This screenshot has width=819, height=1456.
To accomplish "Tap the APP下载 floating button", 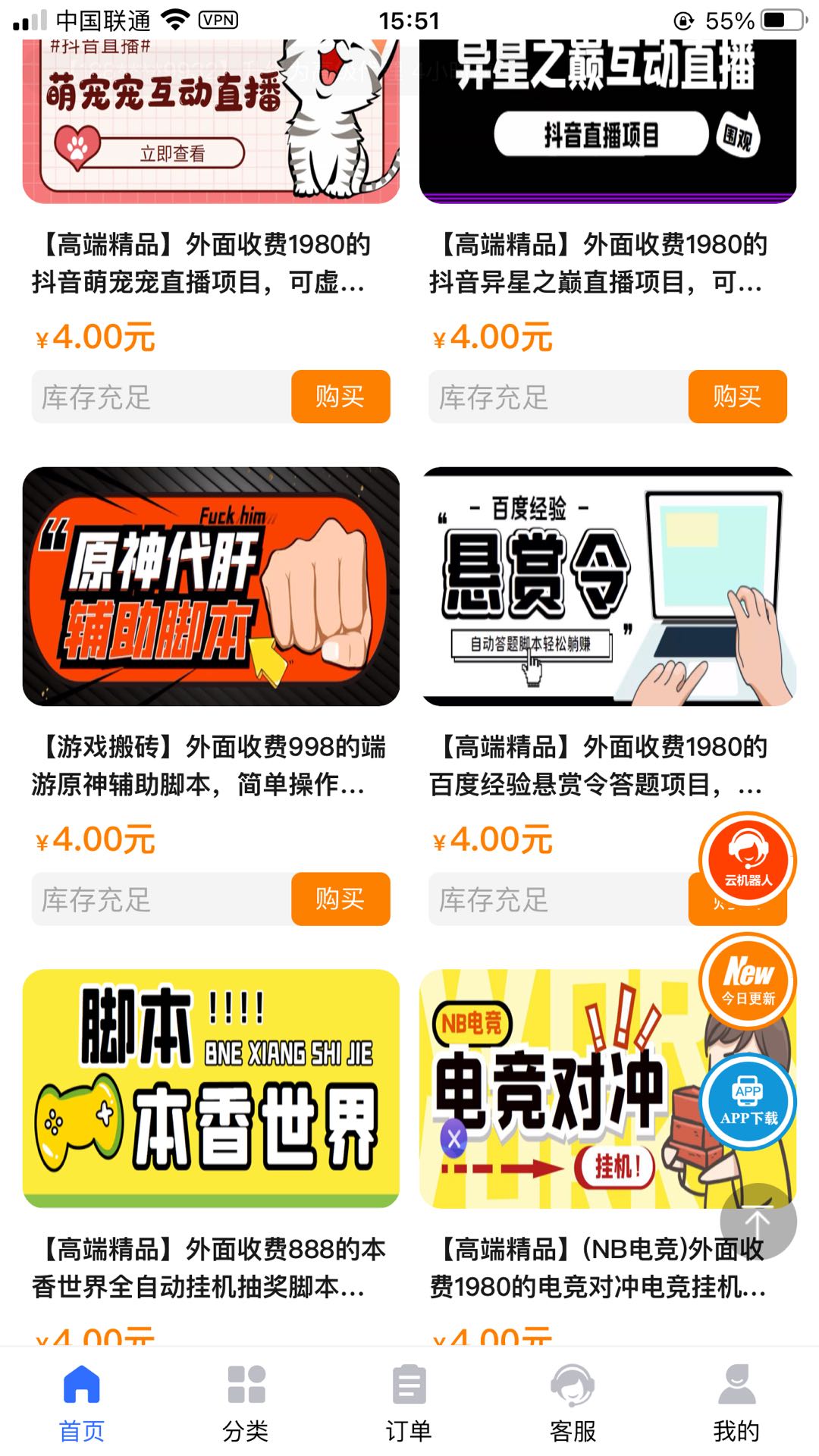I will (748, 1101).
